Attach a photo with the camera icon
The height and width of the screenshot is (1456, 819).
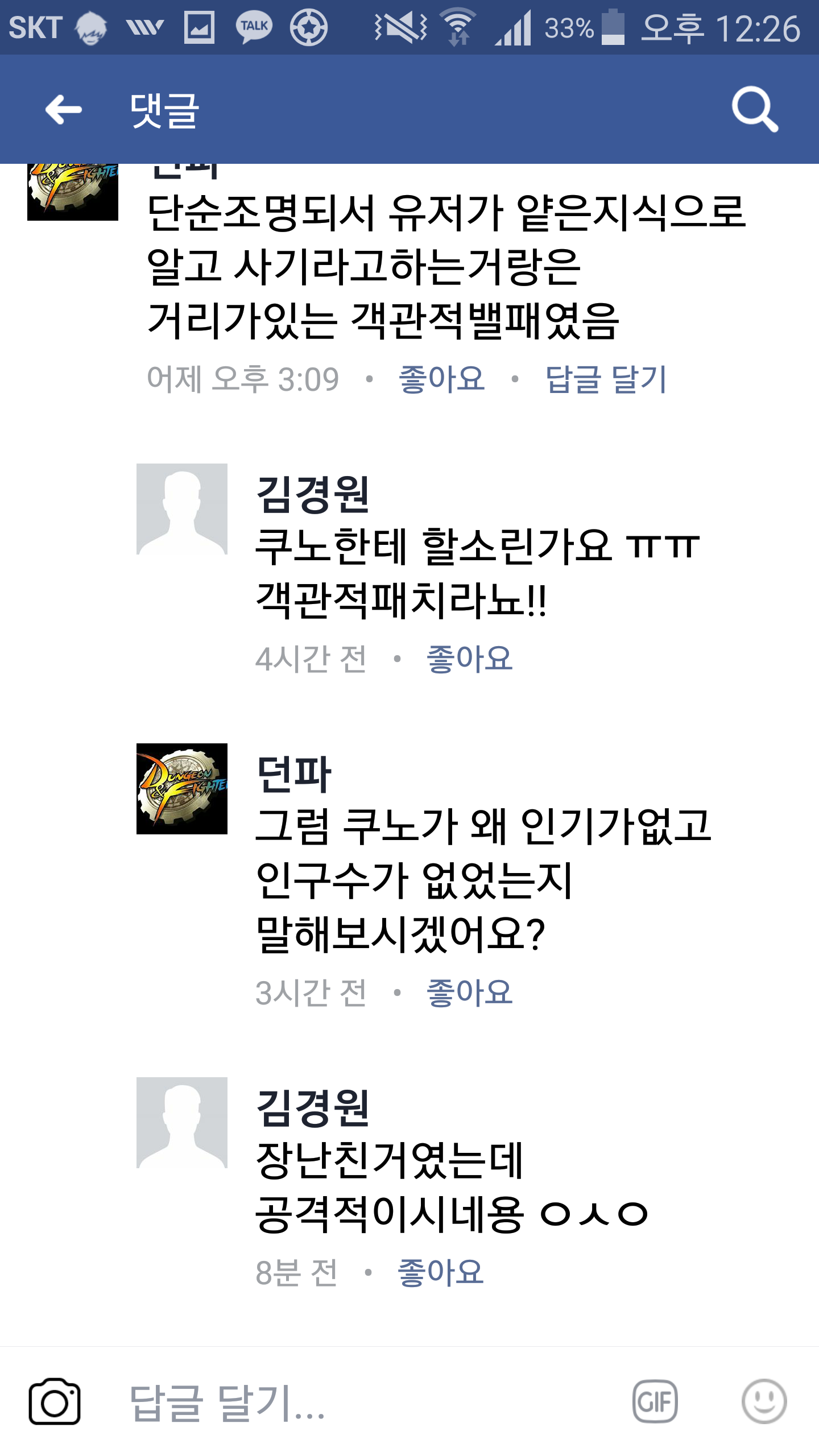click(x=55, y=1401)
